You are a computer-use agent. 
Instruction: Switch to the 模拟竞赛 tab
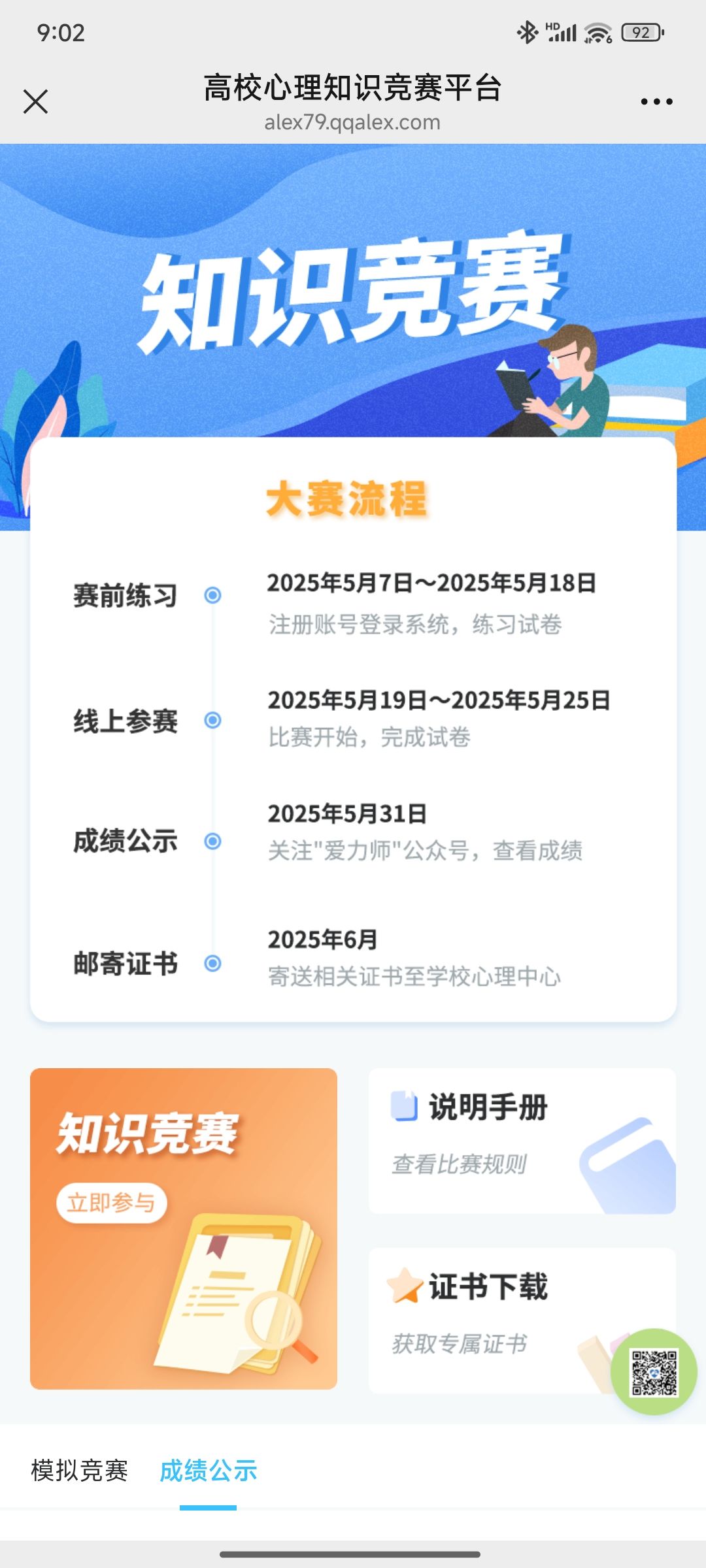tap(79, 1471)
